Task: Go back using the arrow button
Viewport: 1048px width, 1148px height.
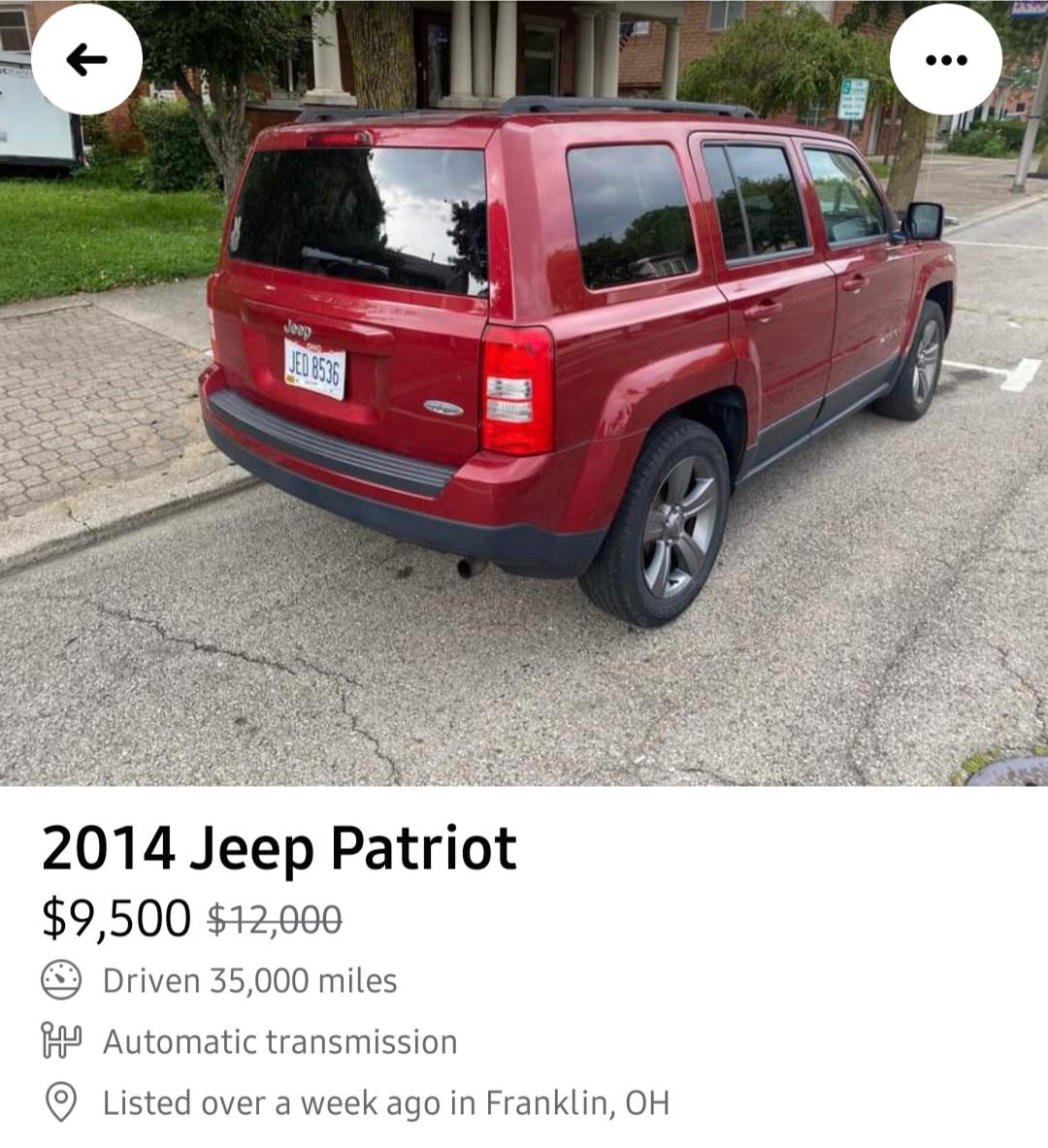Action: [86, 60]
